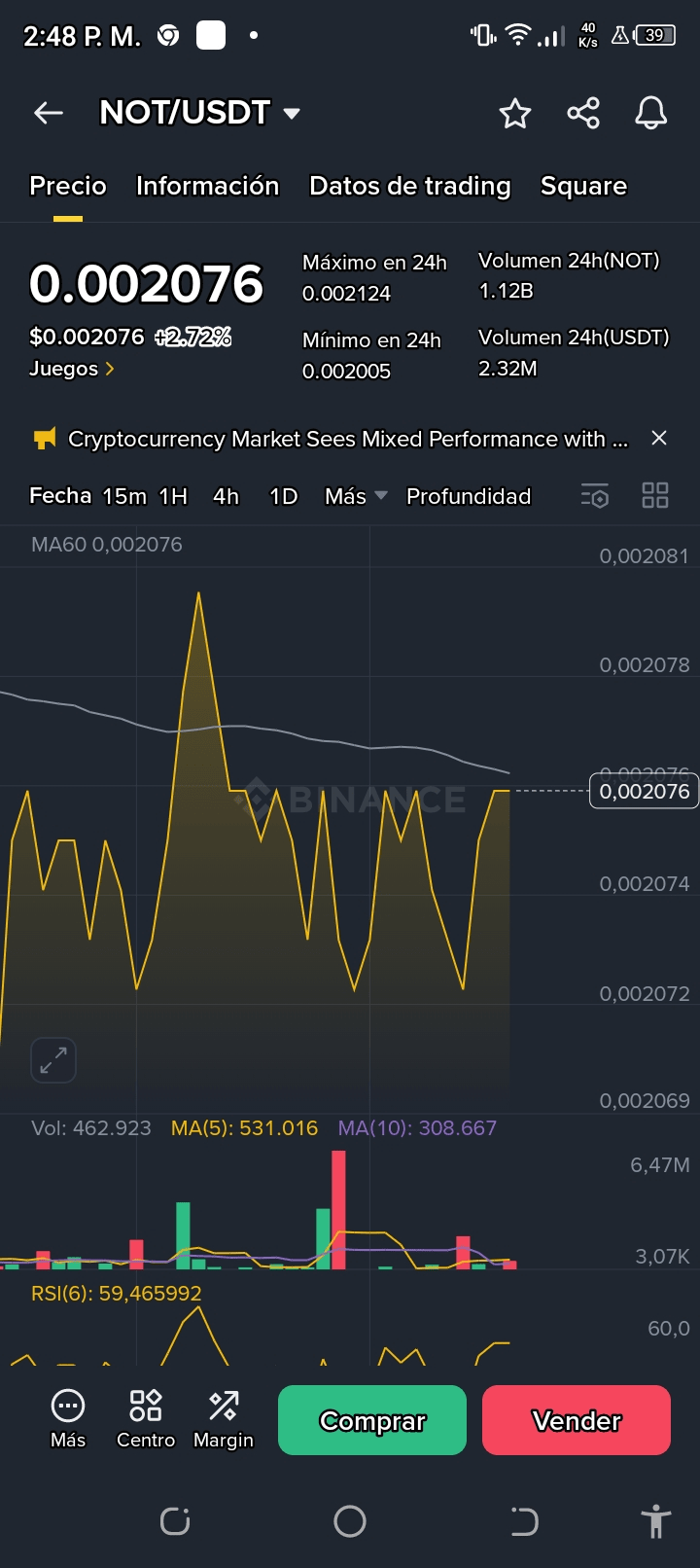
Task: Open the Juegos category link
Action: point(72,369)
